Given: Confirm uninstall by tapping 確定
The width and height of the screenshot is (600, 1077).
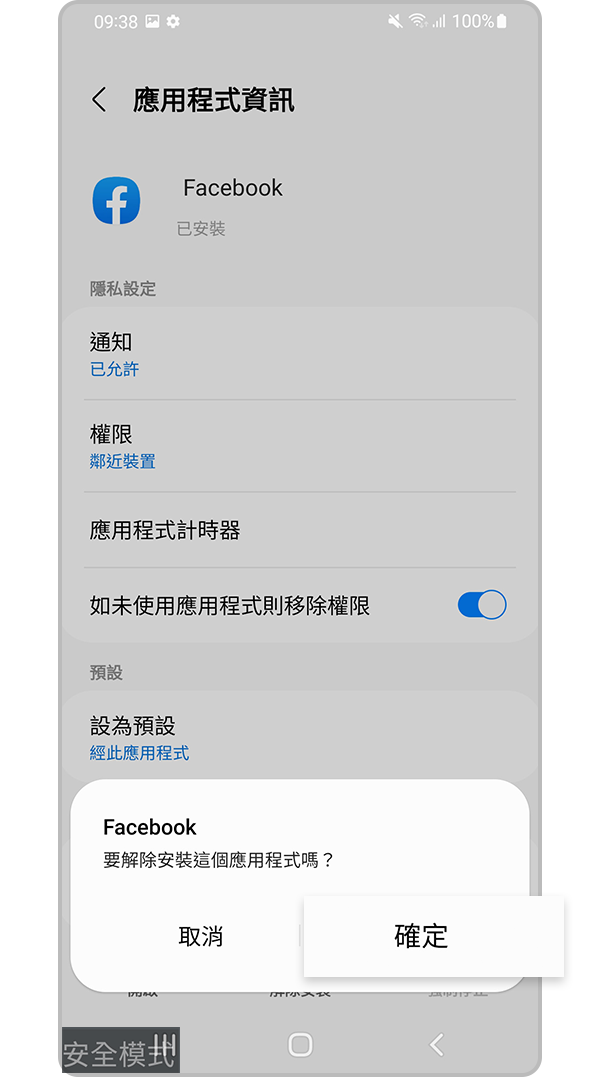Looking at the screenshot, I should click(421, 936).
